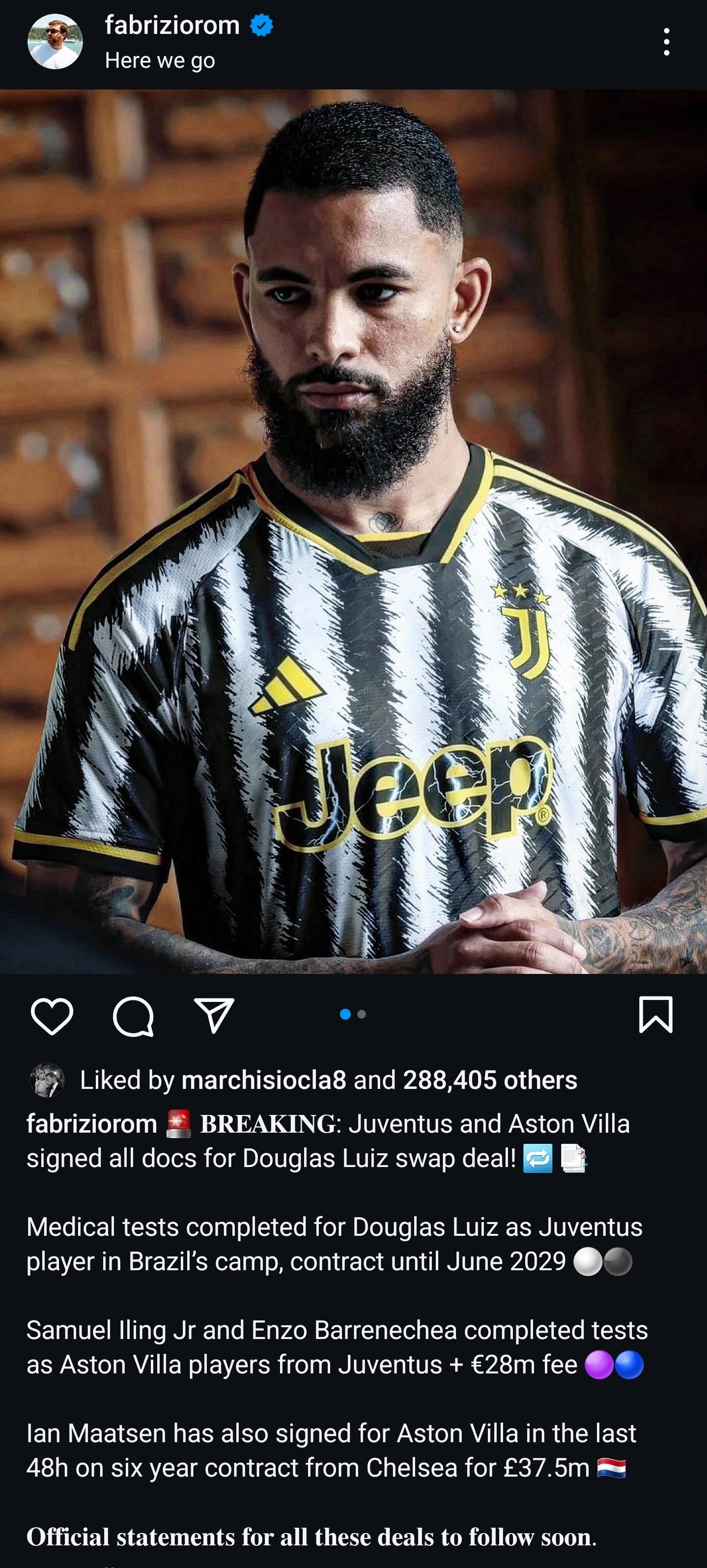Open marchisiocla8's profile from likes

click(x=263, y=1080)
